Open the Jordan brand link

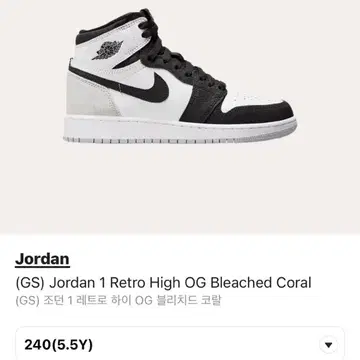pyautogui.click(x=42, y=259)
